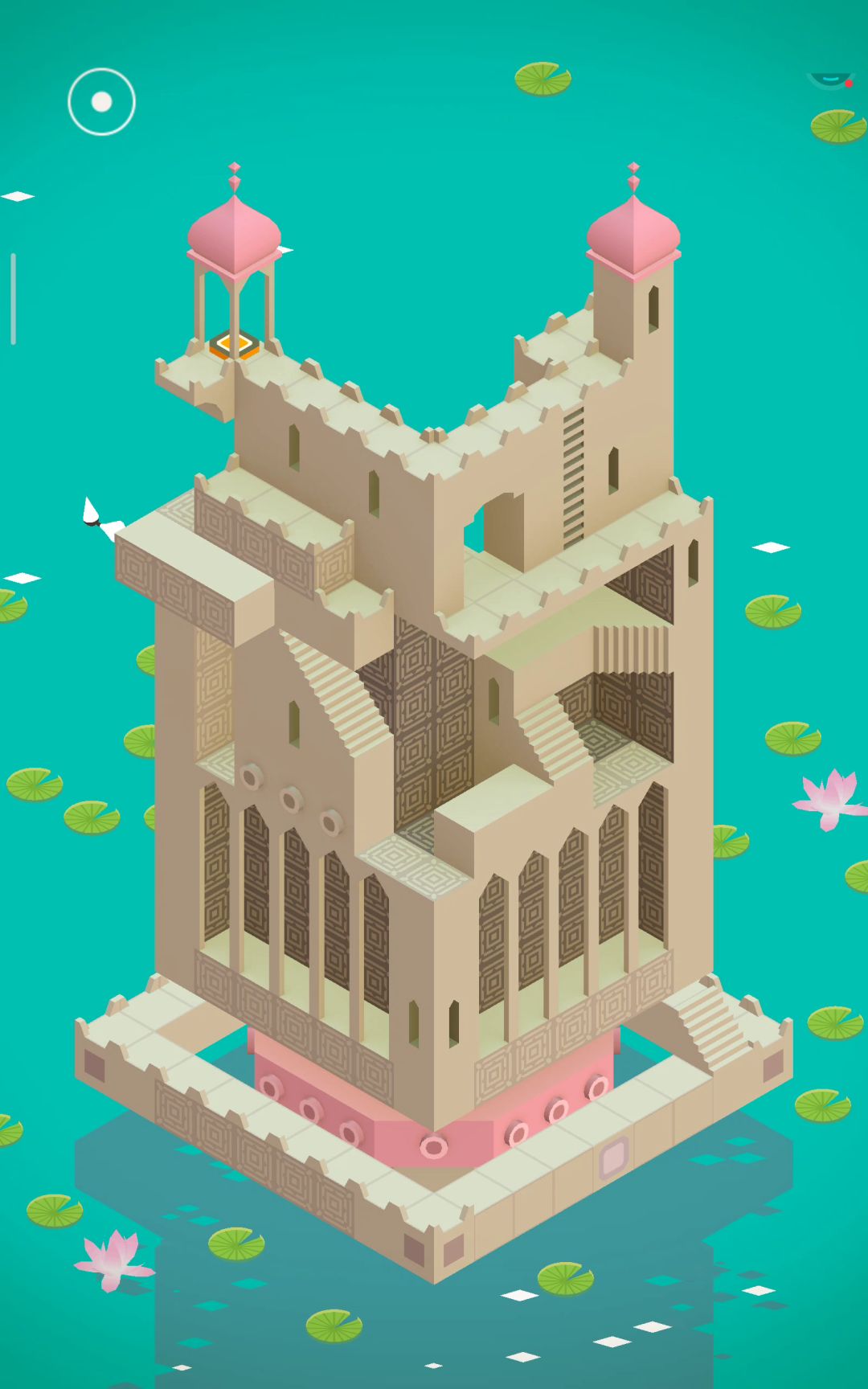Open the circular pause menu button

(x=101, y=101)
